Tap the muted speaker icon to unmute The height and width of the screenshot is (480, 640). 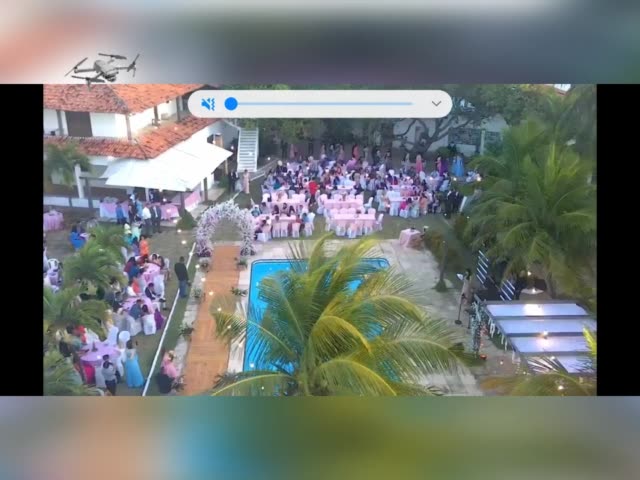(208, 104)
